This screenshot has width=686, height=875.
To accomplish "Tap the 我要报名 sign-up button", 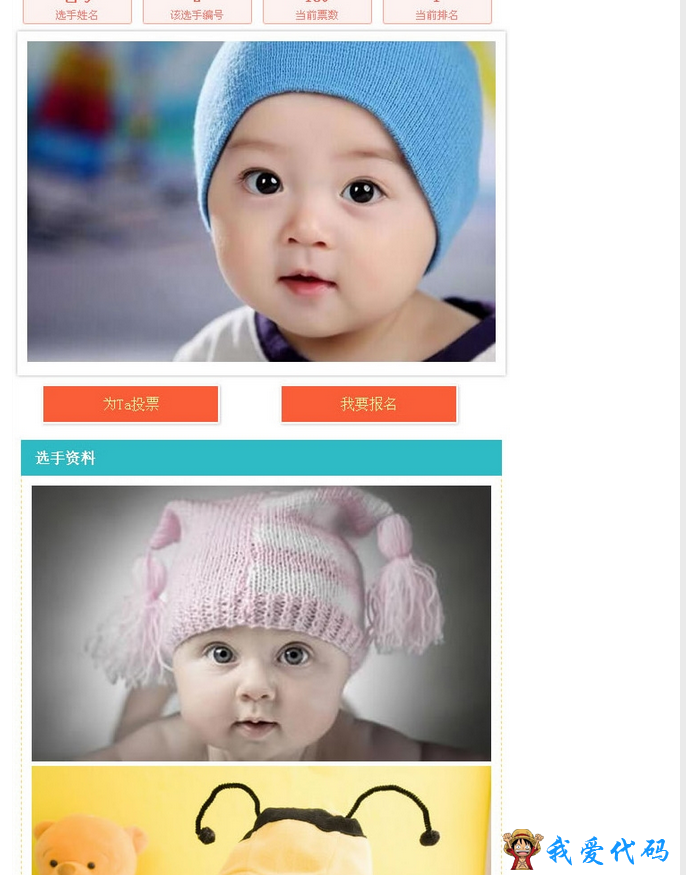I will coord(369,404).
